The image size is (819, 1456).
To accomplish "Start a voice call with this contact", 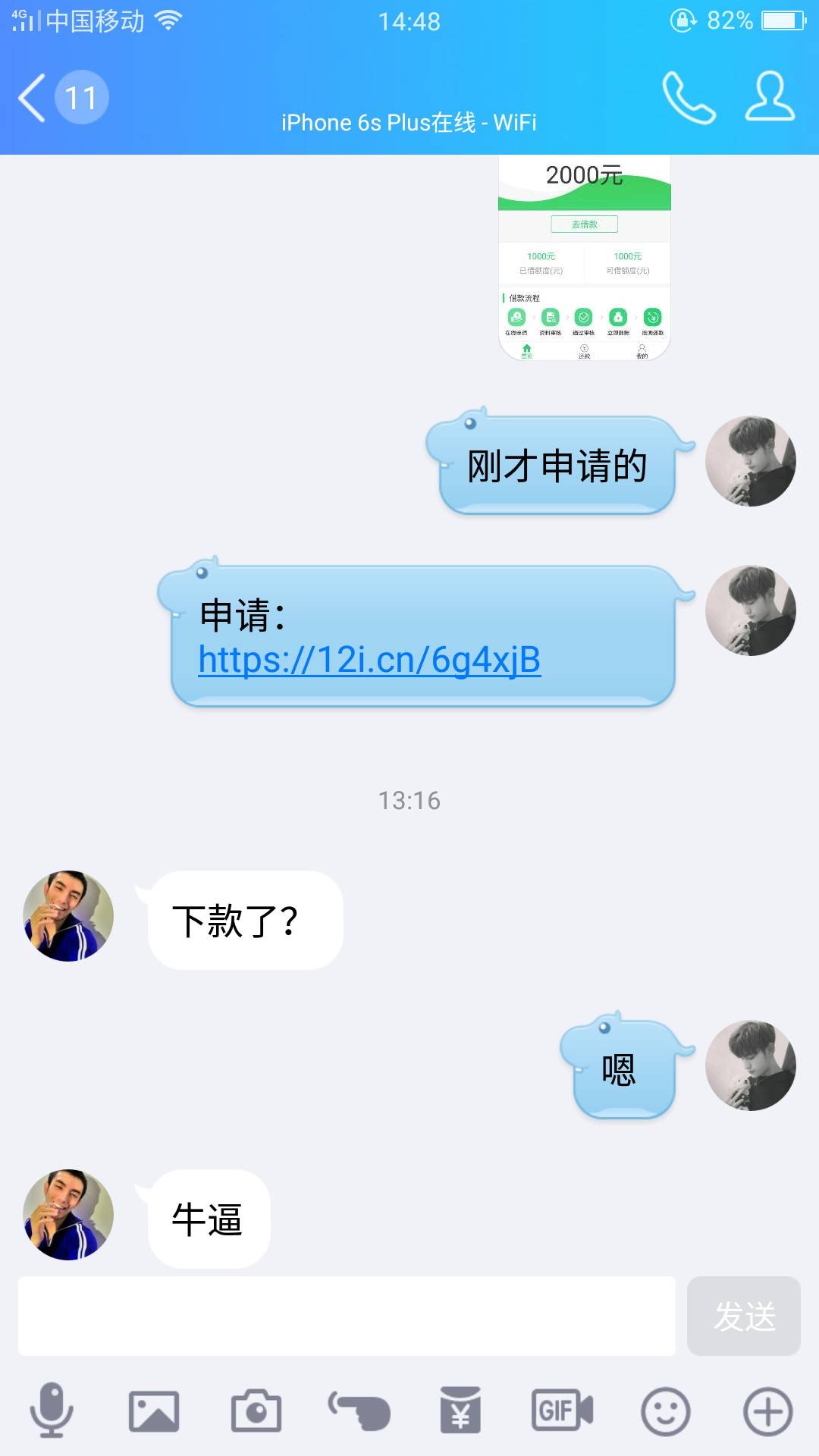I will pos(689,97).
